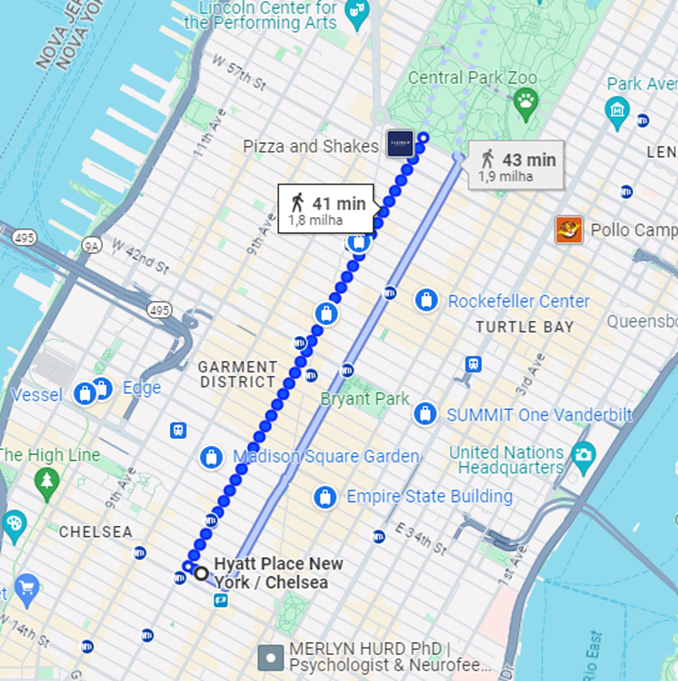Select the 43 min alternate walking route
The height and width of the screenshot is (681, 678).
516,166
